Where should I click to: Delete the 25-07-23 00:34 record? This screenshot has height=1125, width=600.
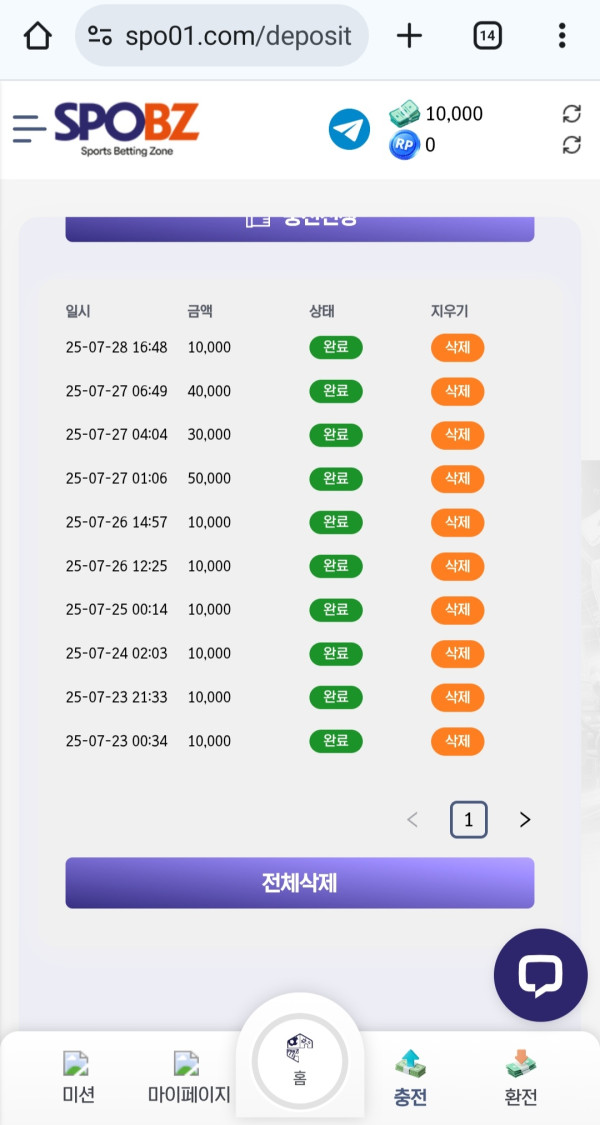coord(457,741)
